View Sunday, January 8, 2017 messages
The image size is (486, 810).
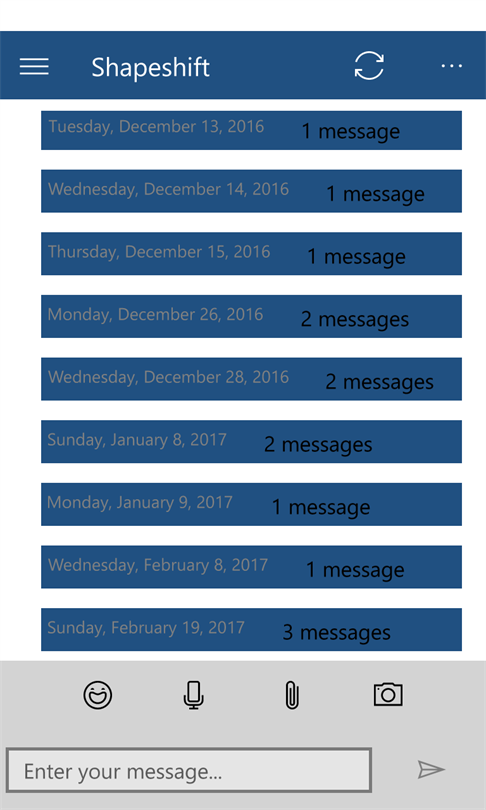252,442
